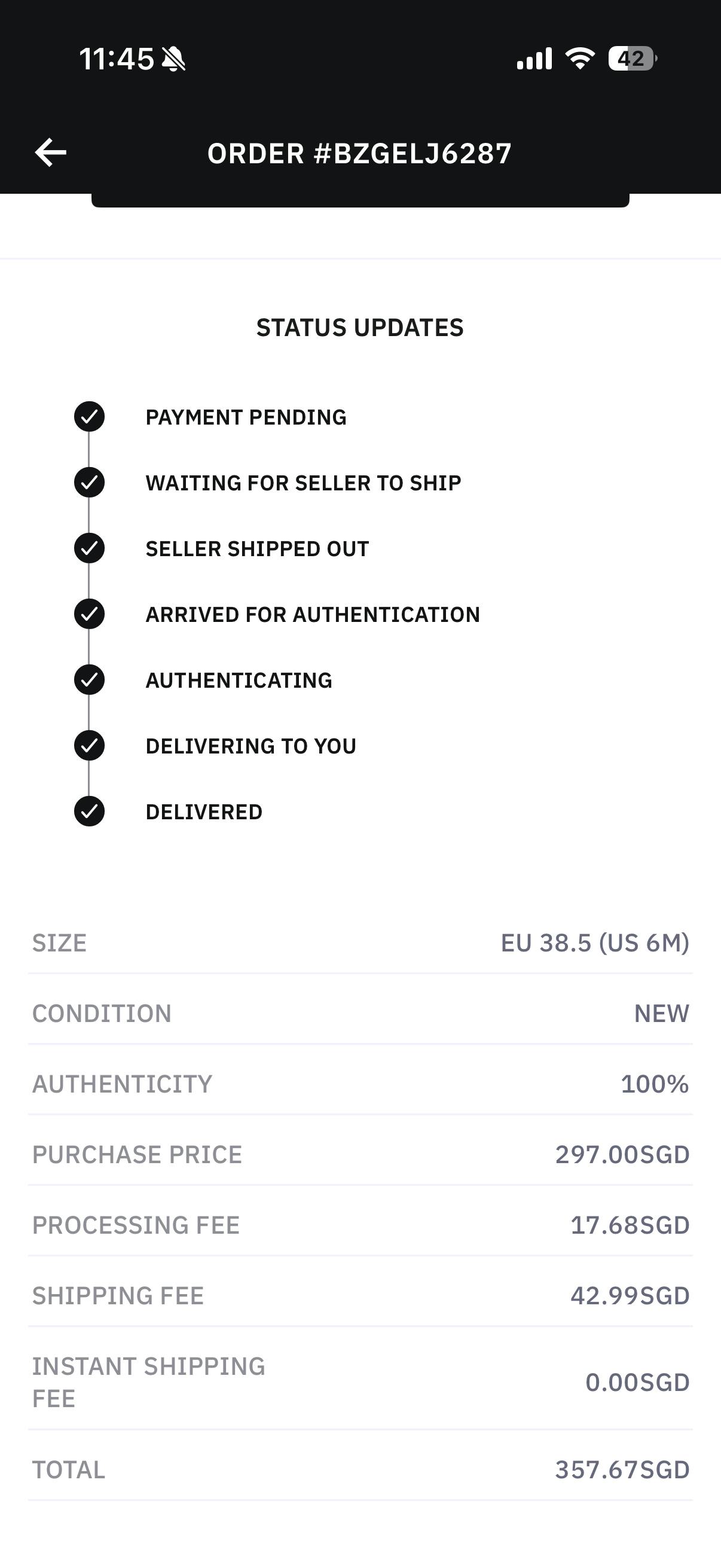
Task: Select the Total amount 357.67SGD
Action: (622, 1469)
